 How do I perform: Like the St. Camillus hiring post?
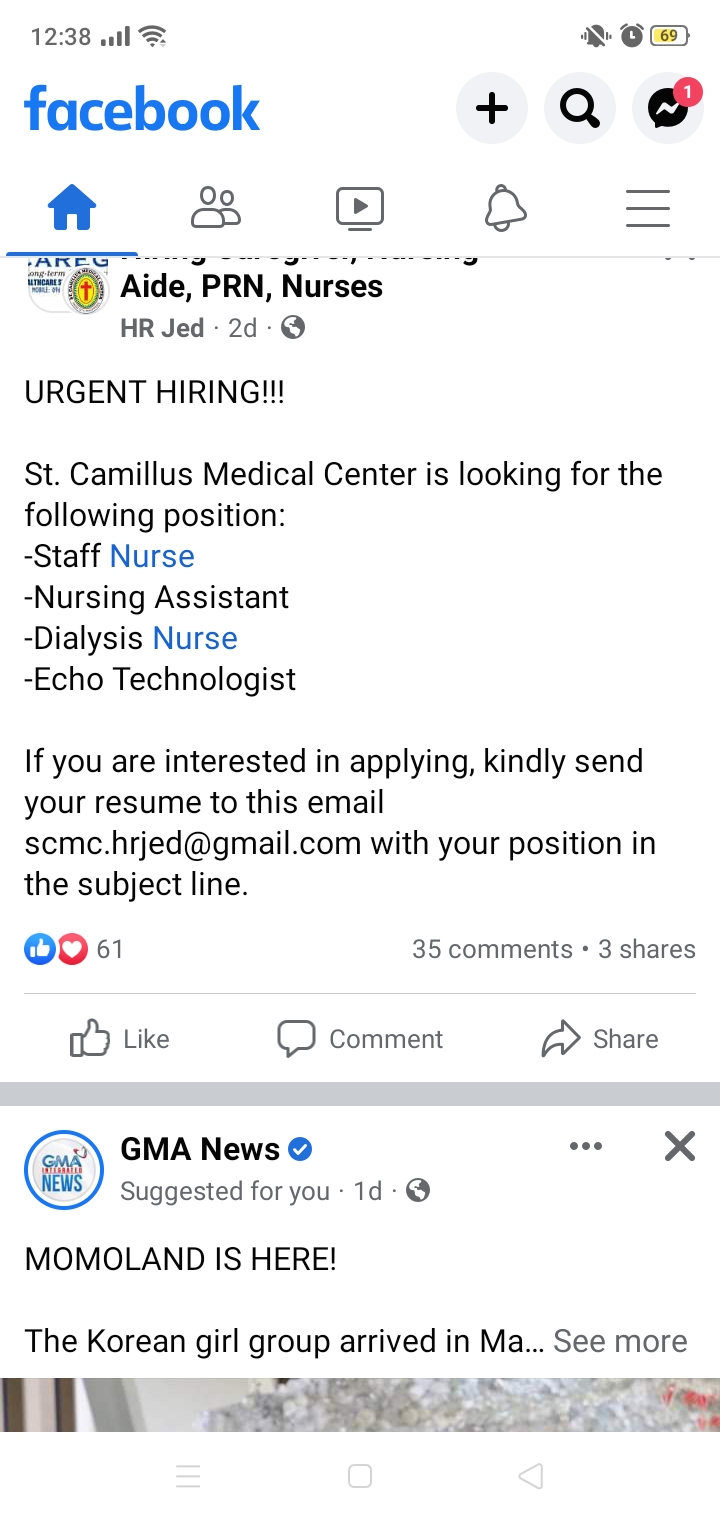[x=118, y=1039]
